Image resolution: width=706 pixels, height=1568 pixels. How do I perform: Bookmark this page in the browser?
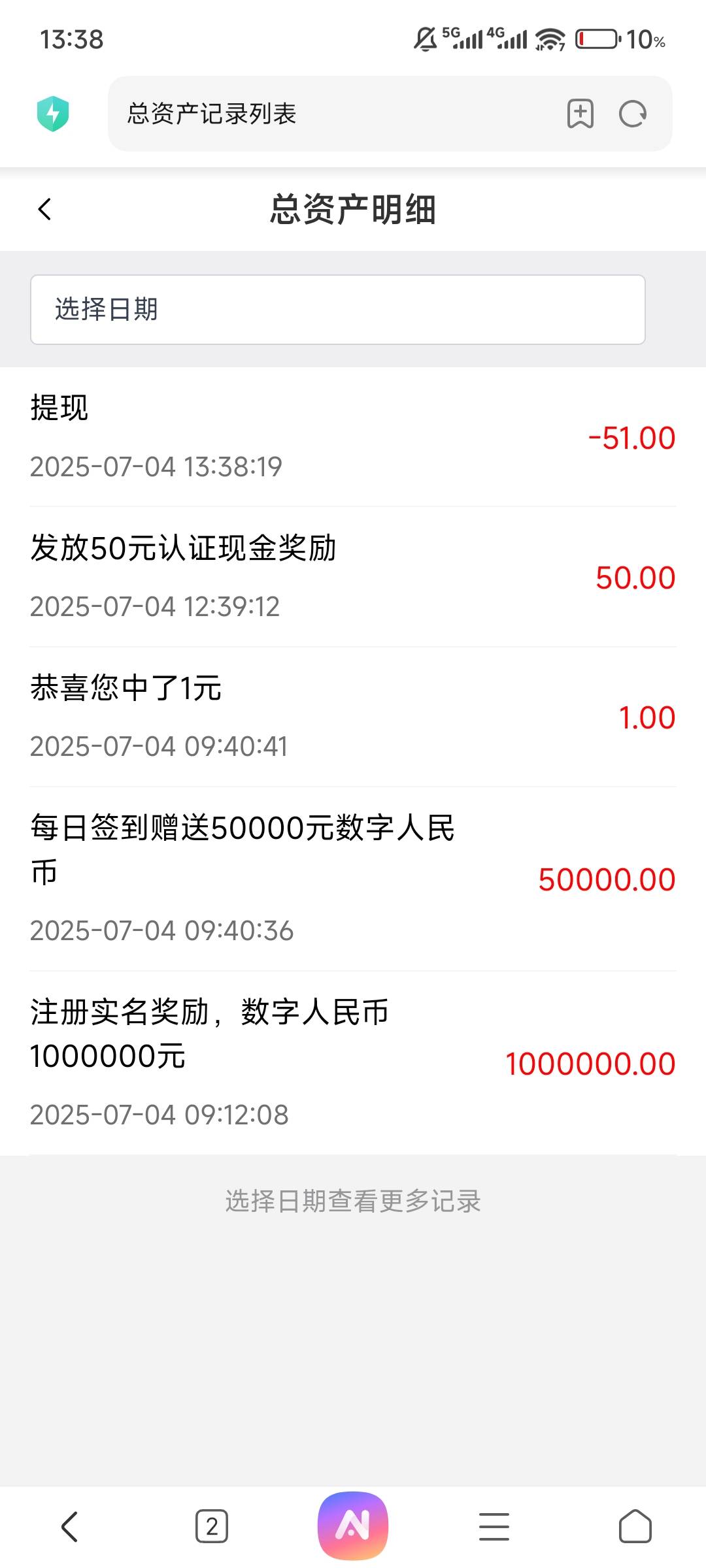[x=580, y=114]
